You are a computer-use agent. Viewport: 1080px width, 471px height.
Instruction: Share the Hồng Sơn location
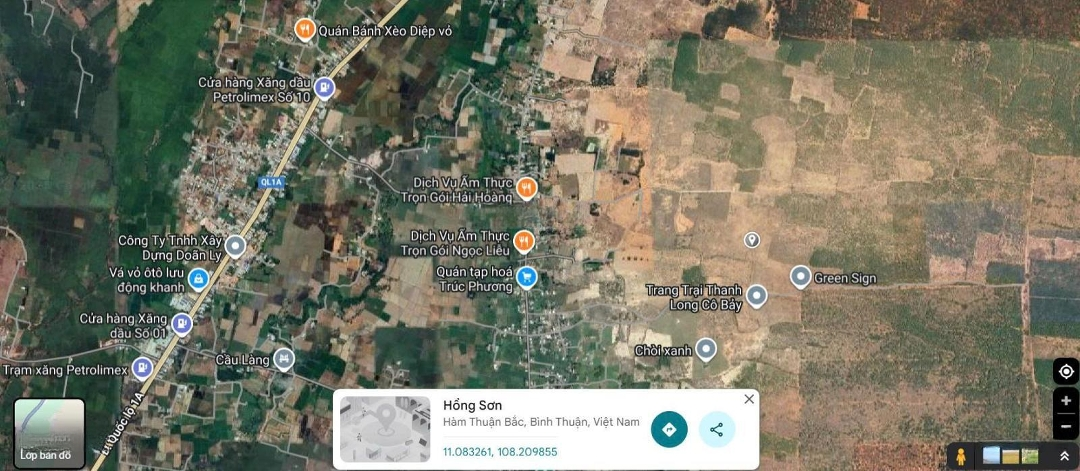pos(717,429)
